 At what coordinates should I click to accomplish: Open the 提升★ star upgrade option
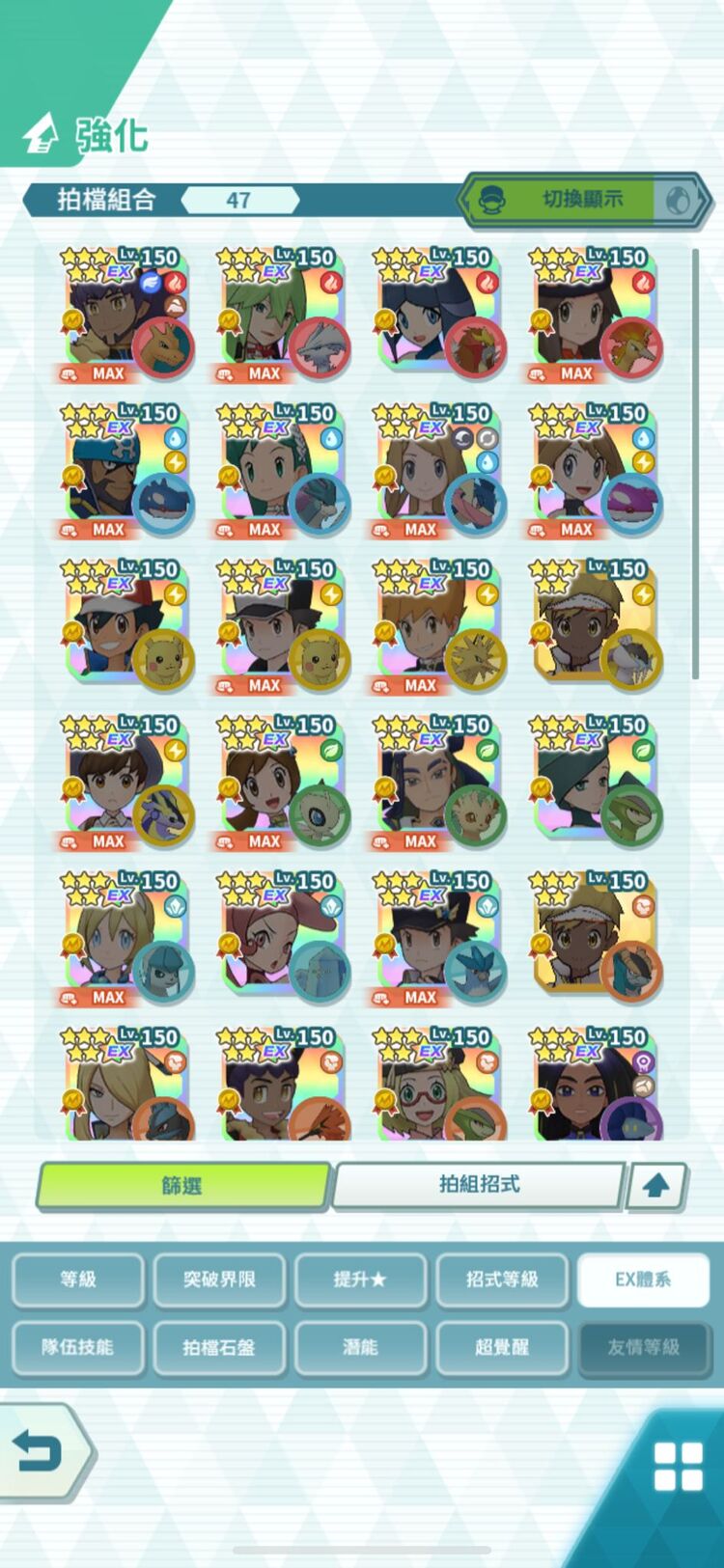(x=360, y=1279)
